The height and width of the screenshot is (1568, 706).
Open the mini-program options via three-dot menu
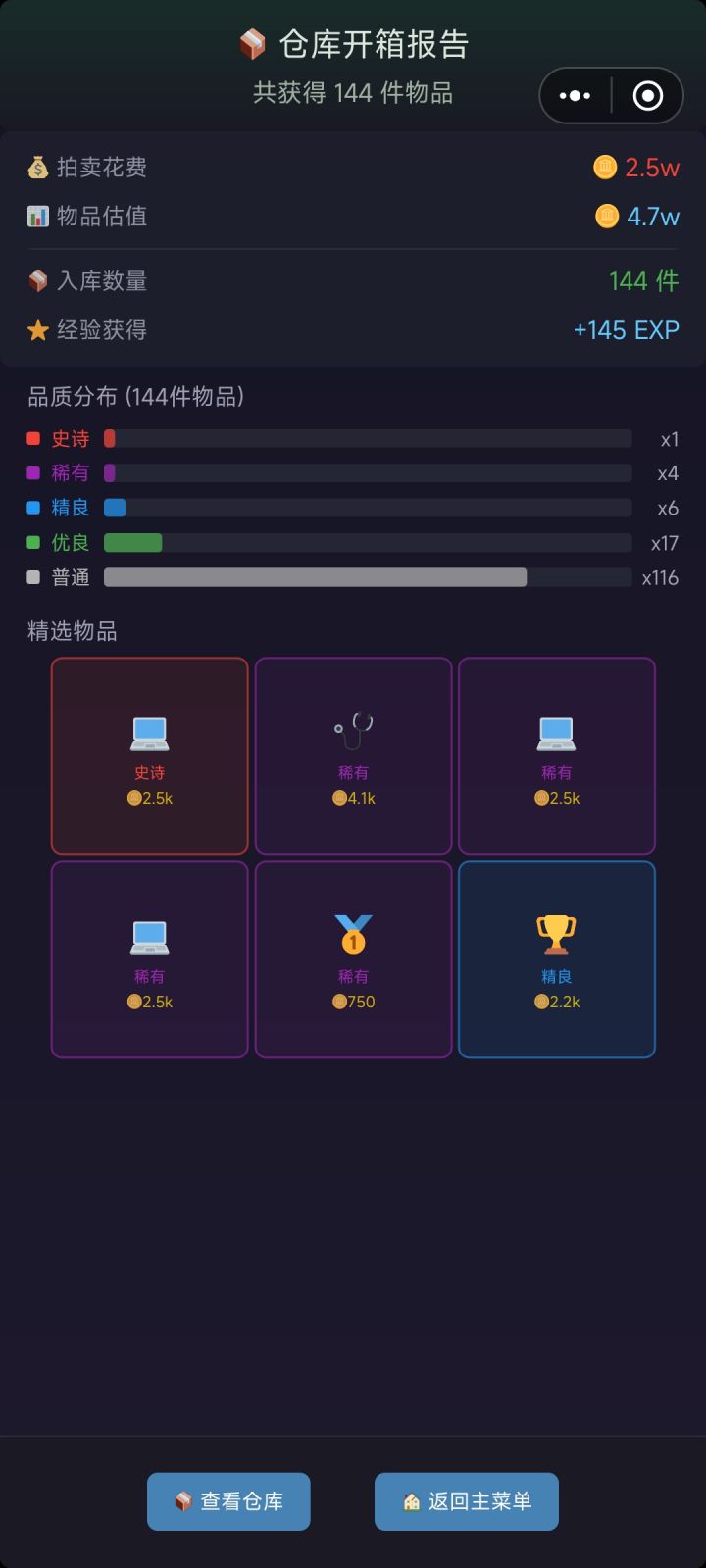click(x=574, y=95)
